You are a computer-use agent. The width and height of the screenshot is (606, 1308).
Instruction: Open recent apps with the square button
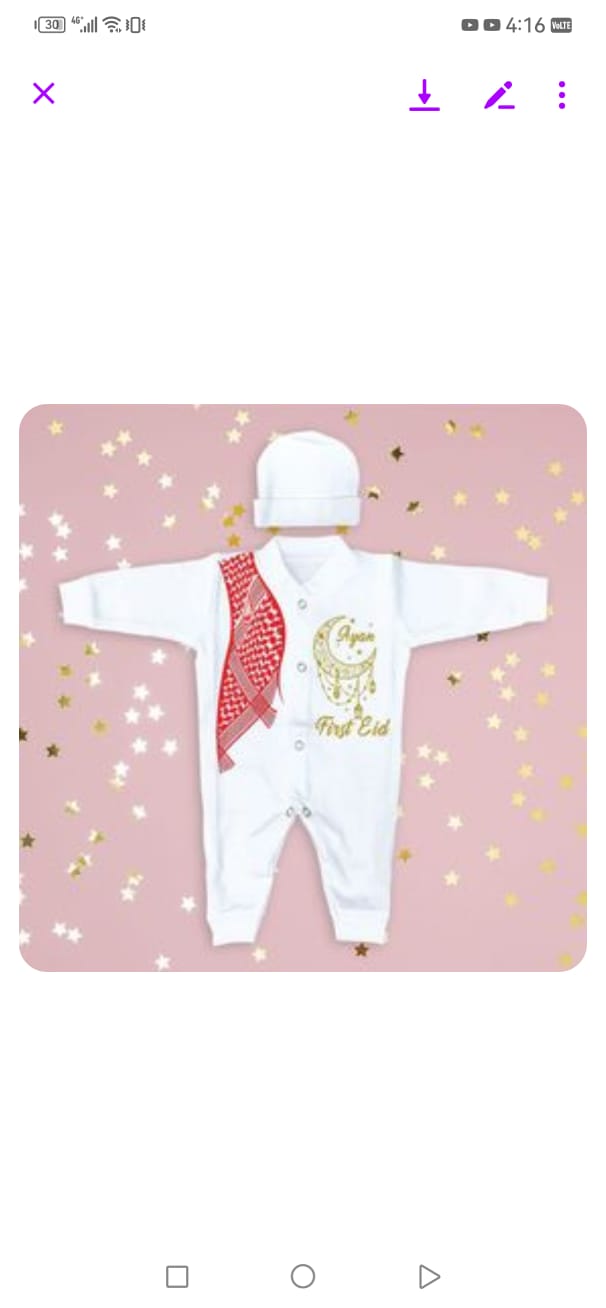pos(177,1276)
